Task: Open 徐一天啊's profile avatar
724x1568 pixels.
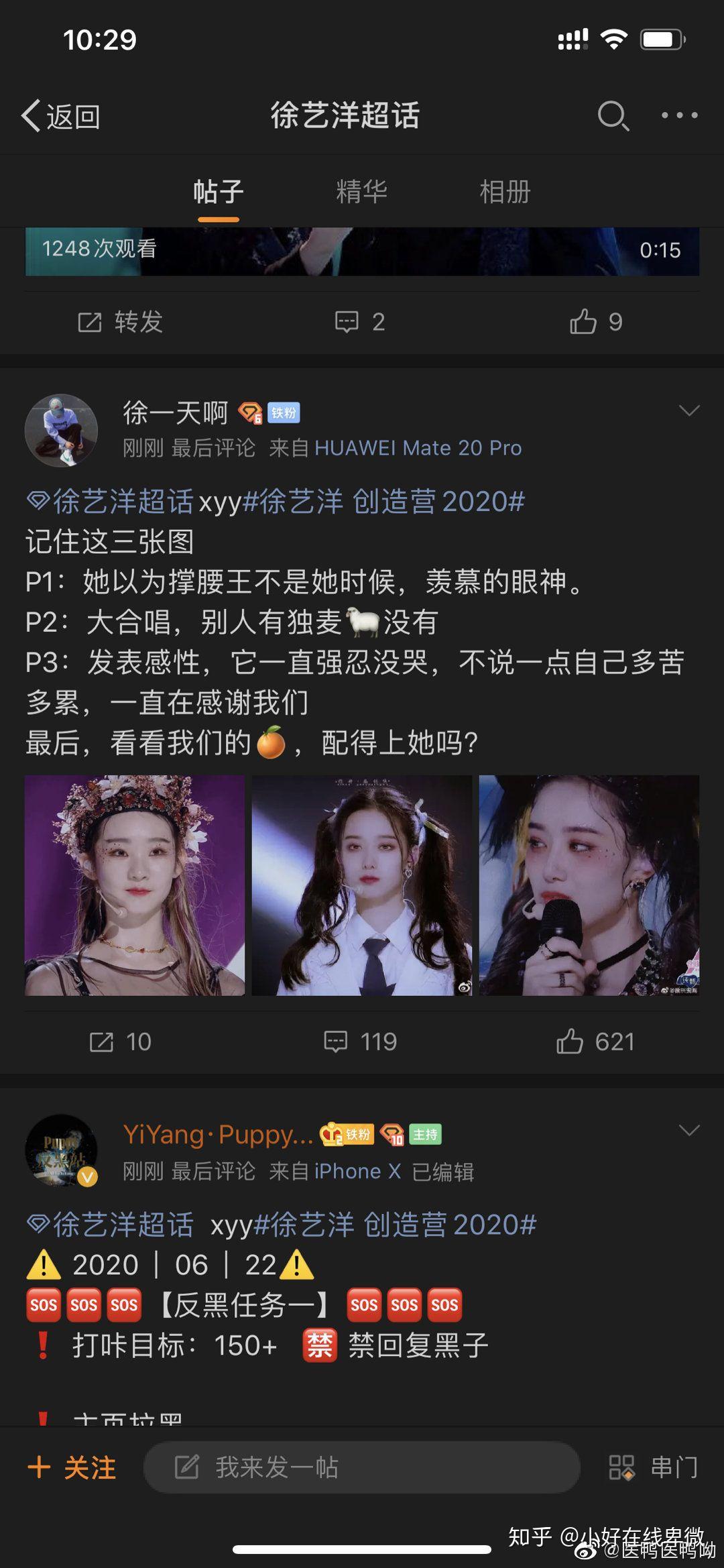Action: pos(61,430)
